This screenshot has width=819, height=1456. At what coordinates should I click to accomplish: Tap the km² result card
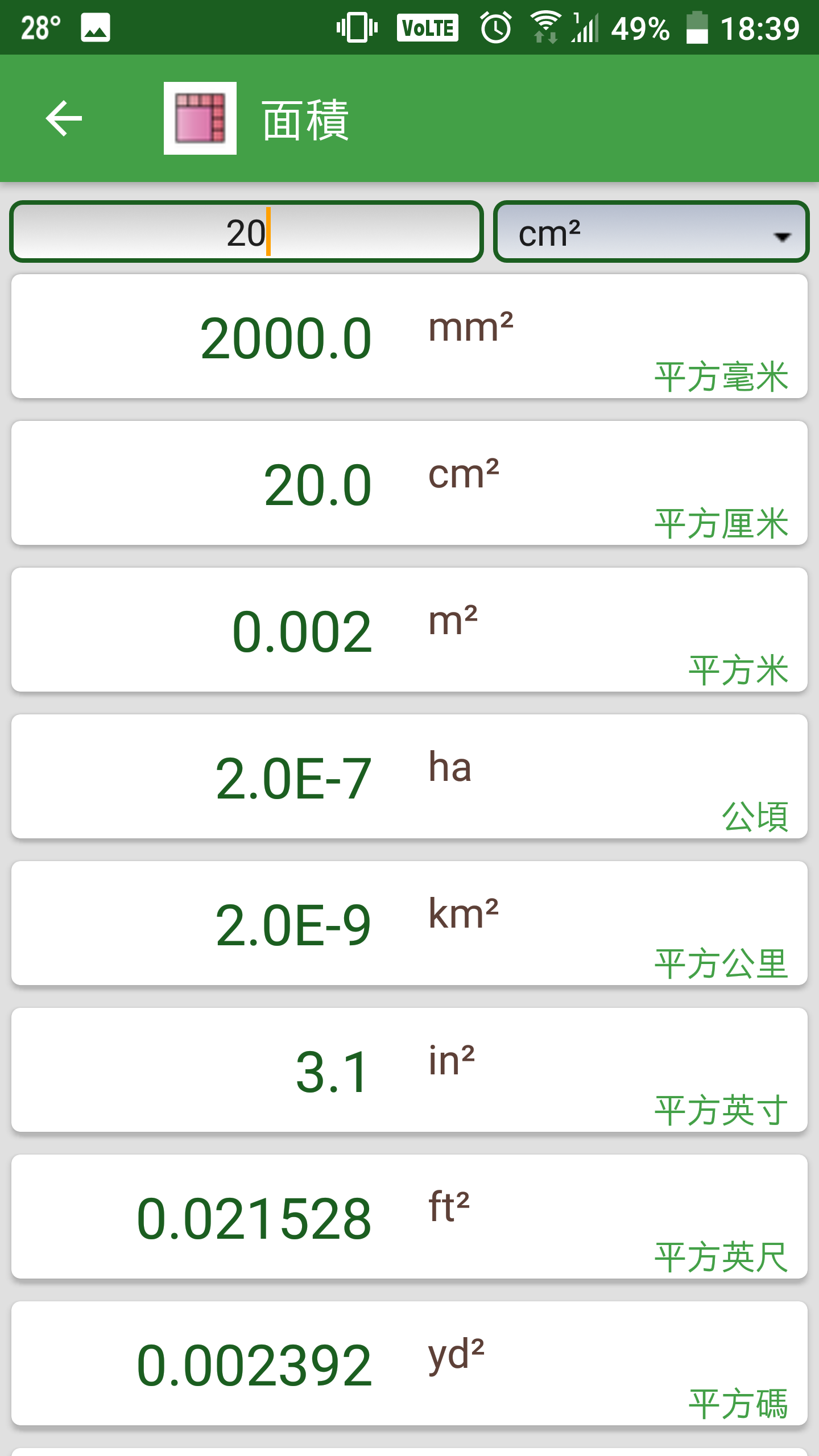click(x=409, y=923)
